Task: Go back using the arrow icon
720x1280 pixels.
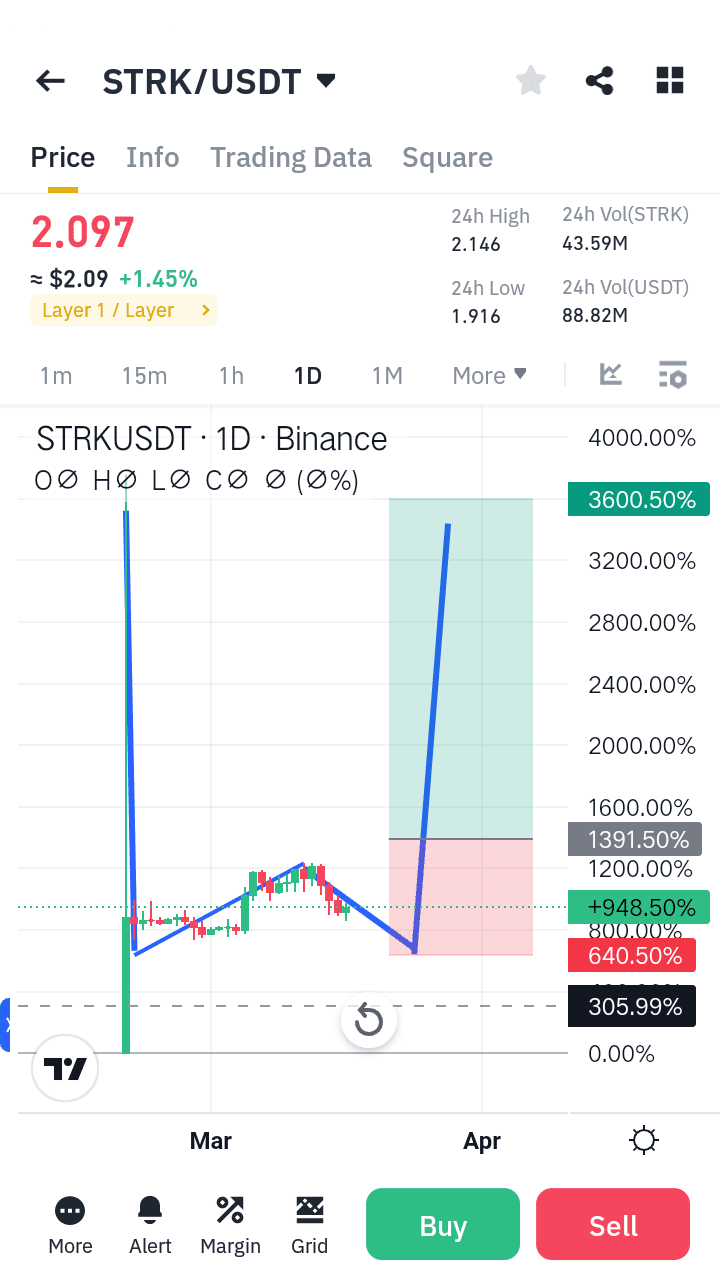Action: pyautogui.click(x=50, y=80)
